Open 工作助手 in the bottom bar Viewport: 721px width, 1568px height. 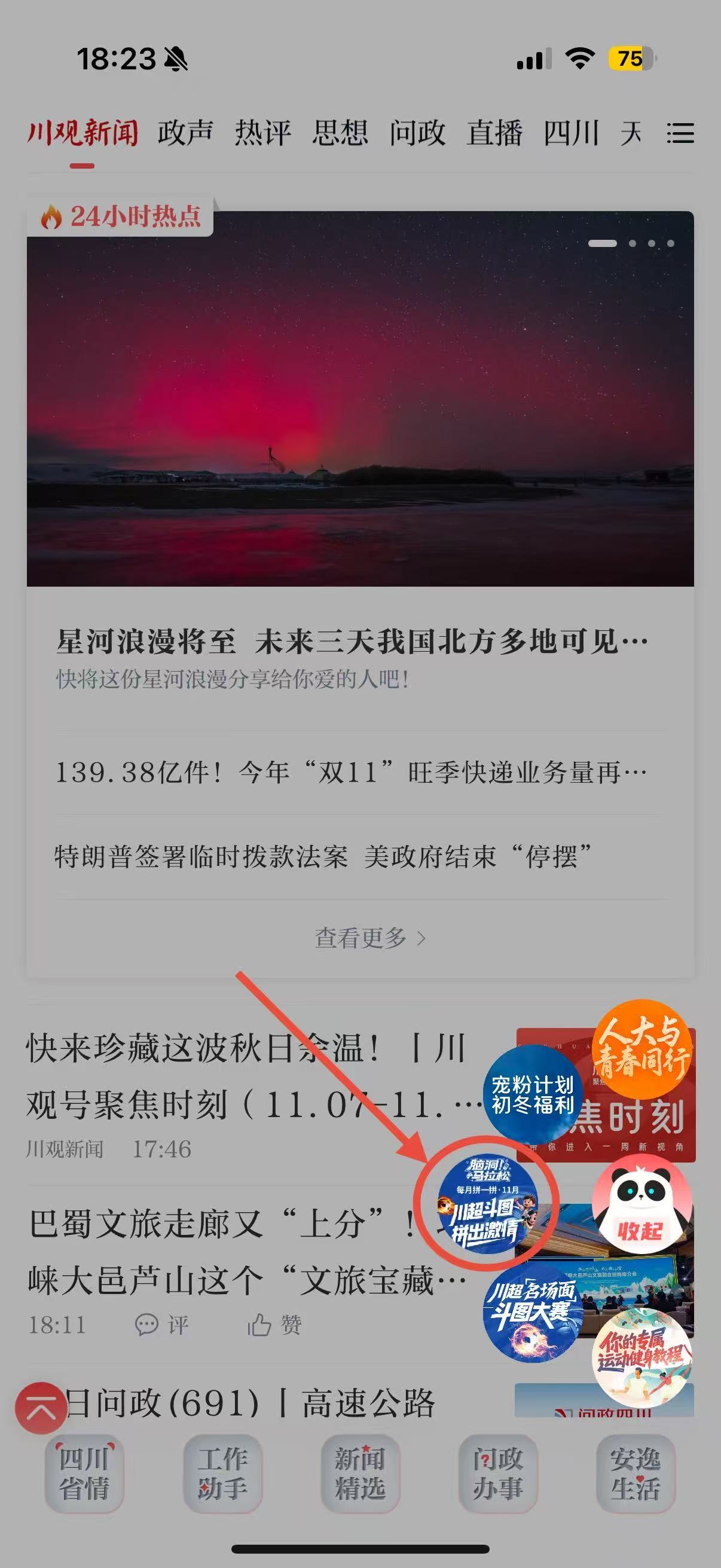(x=222, y=1474)
